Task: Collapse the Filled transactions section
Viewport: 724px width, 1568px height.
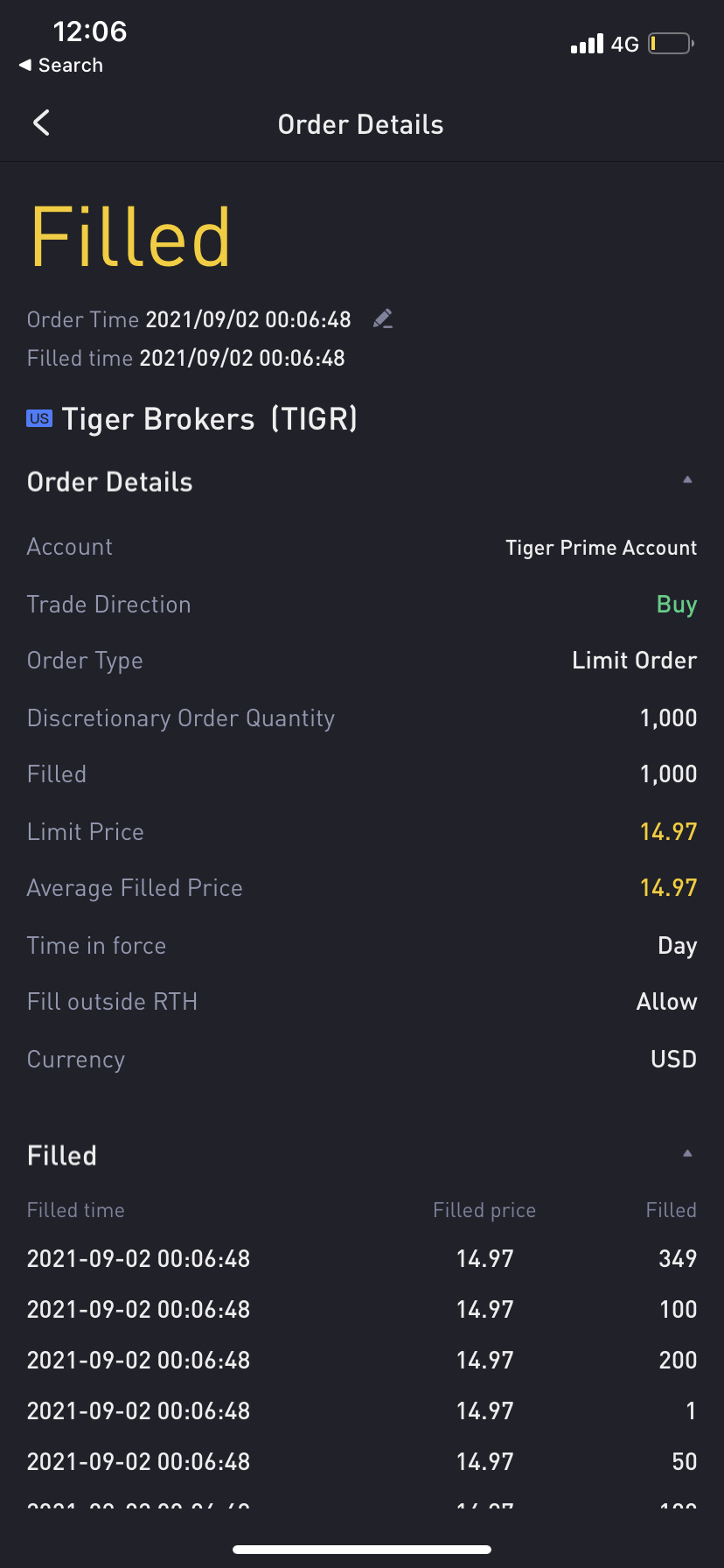Action: point(687,1153)
